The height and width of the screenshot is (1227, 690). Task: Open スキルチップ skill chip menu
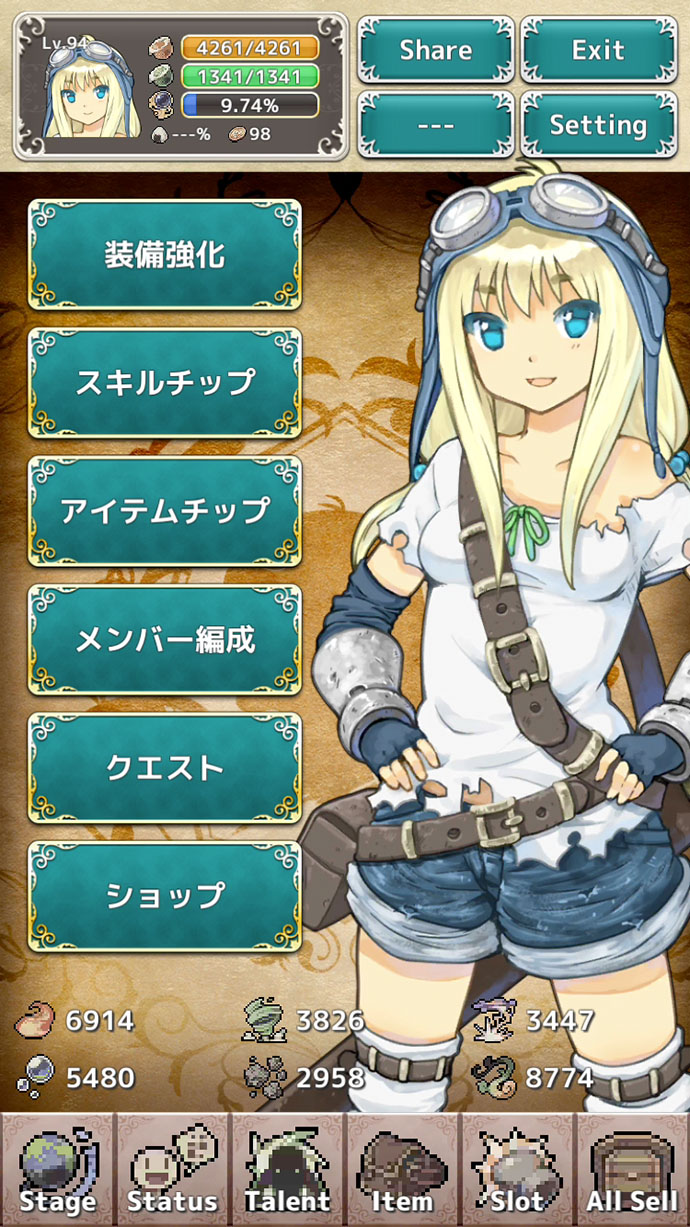click(165, 383)
